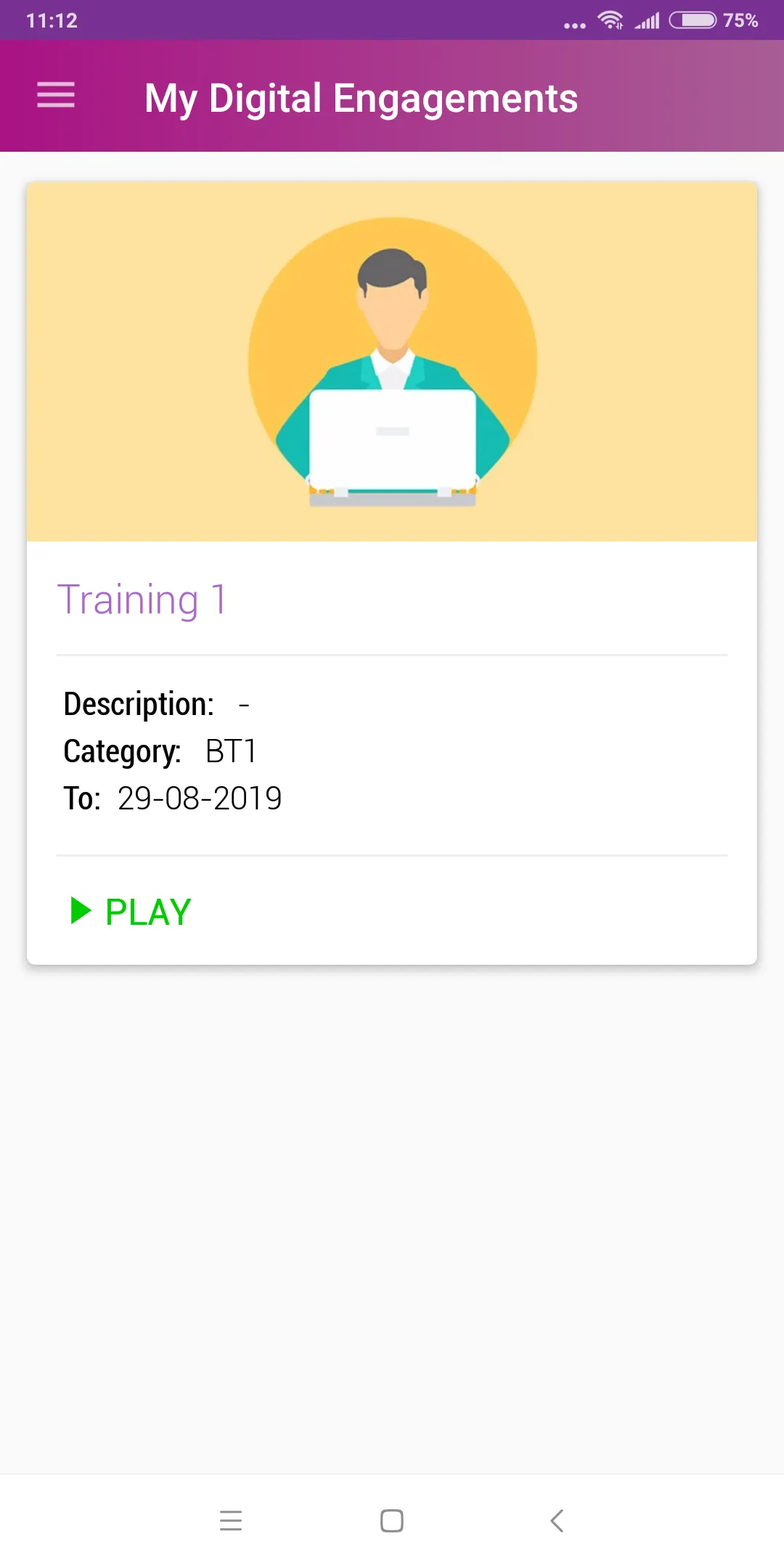The width and height of the screenshot is (784, 1568).
Task: Open the navigation drawer hamburger menu
Action: pos(55,95)
